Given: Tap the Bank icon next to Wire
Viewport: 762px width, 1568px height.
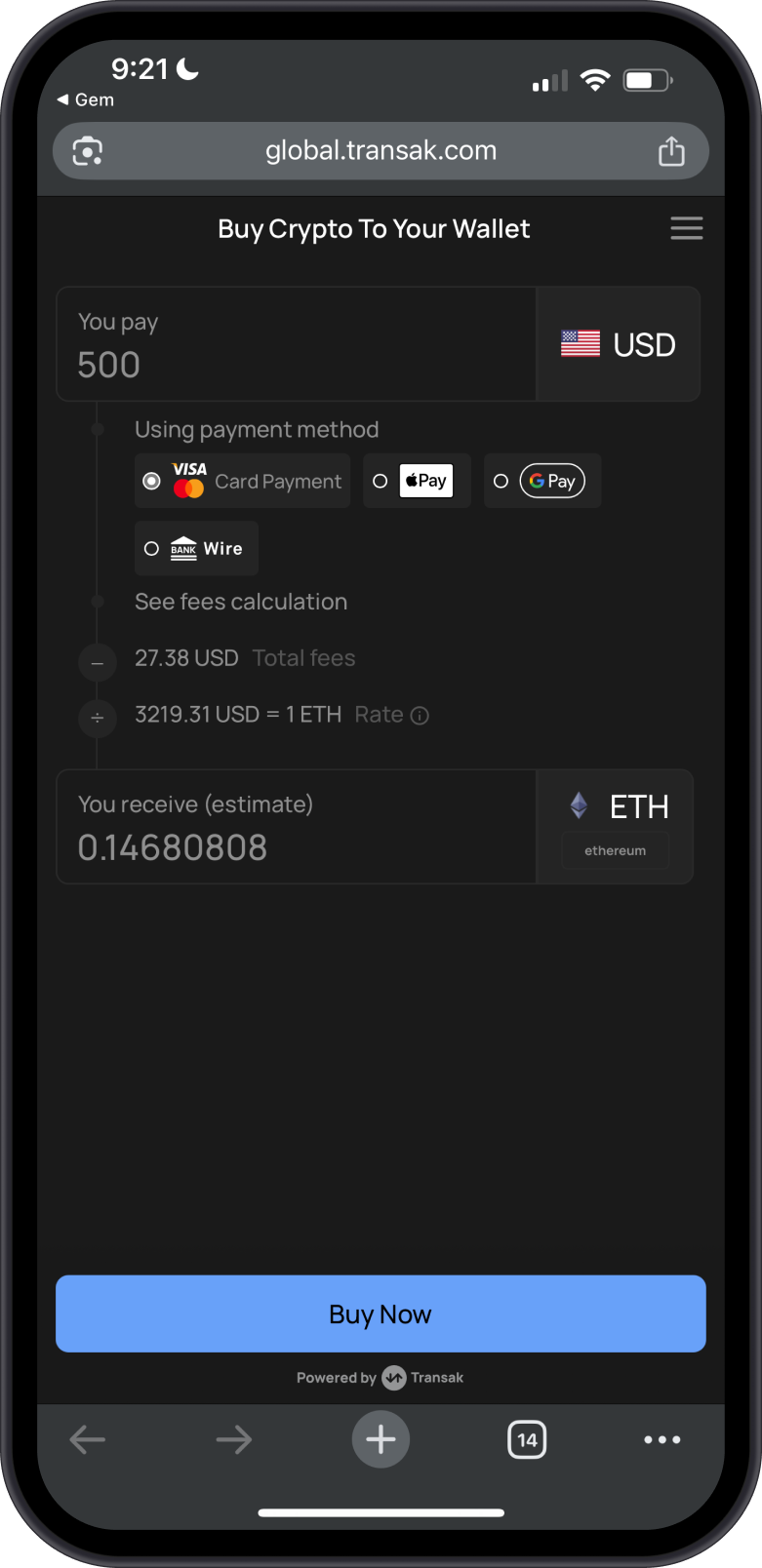Looking at the screenshot, I should 184,547.
